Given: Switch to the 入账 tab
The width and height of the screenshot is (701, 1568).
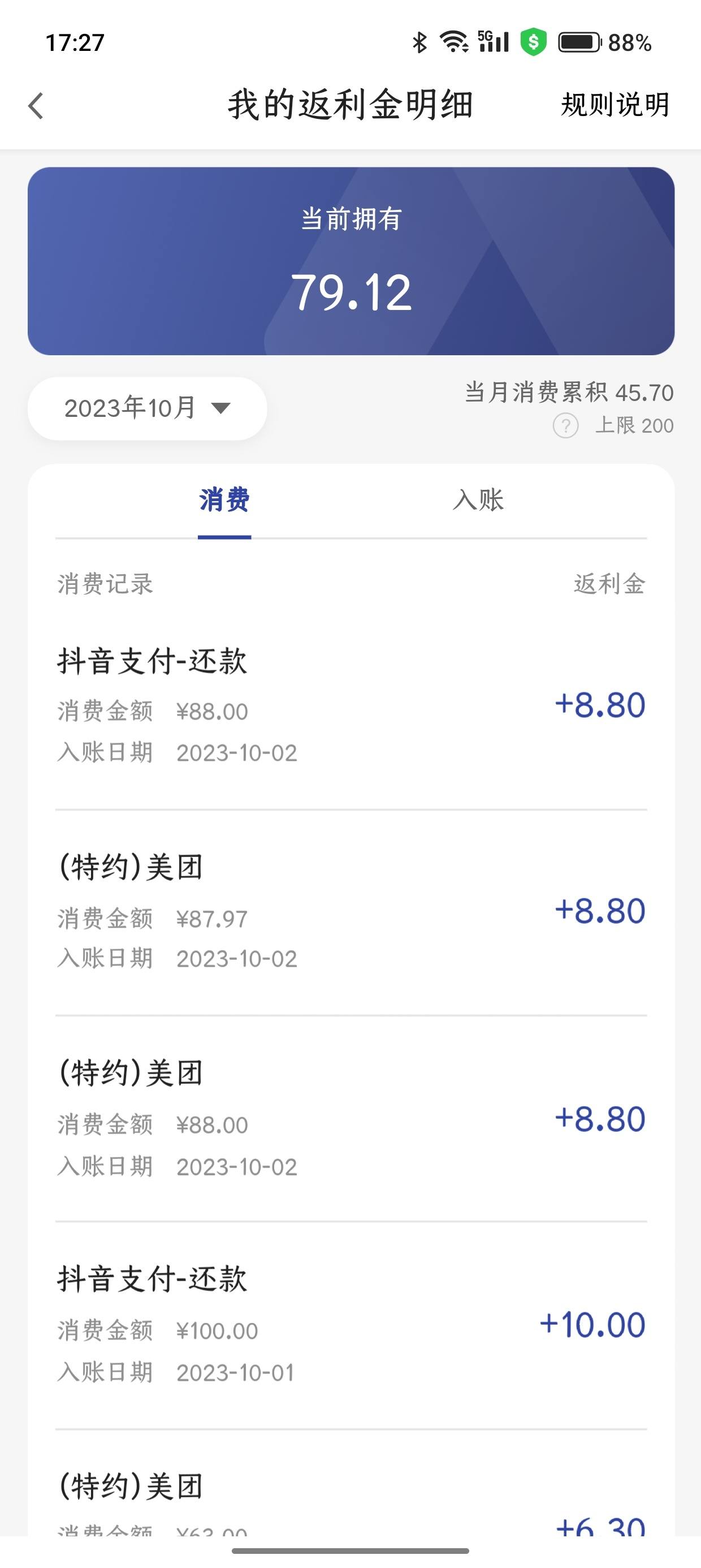Looking at the screenshot, I should [478, 499].
